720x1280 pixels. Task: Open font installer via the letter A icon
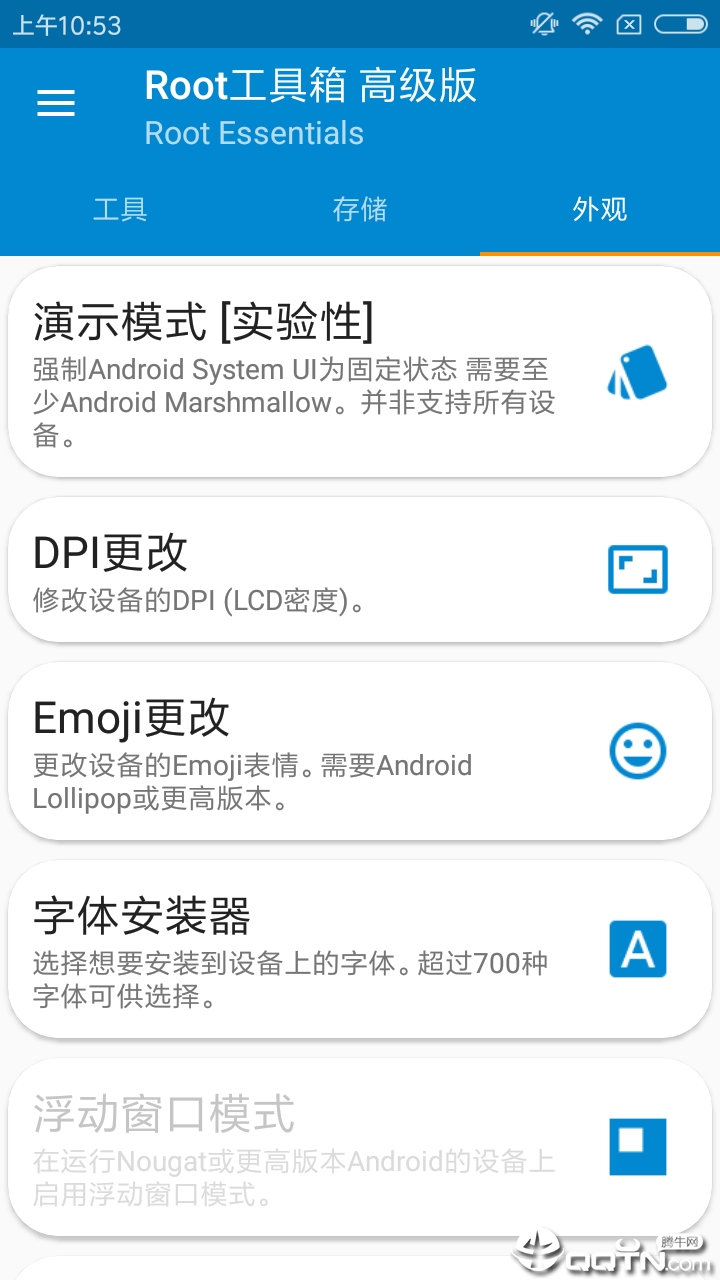(638, 949)
